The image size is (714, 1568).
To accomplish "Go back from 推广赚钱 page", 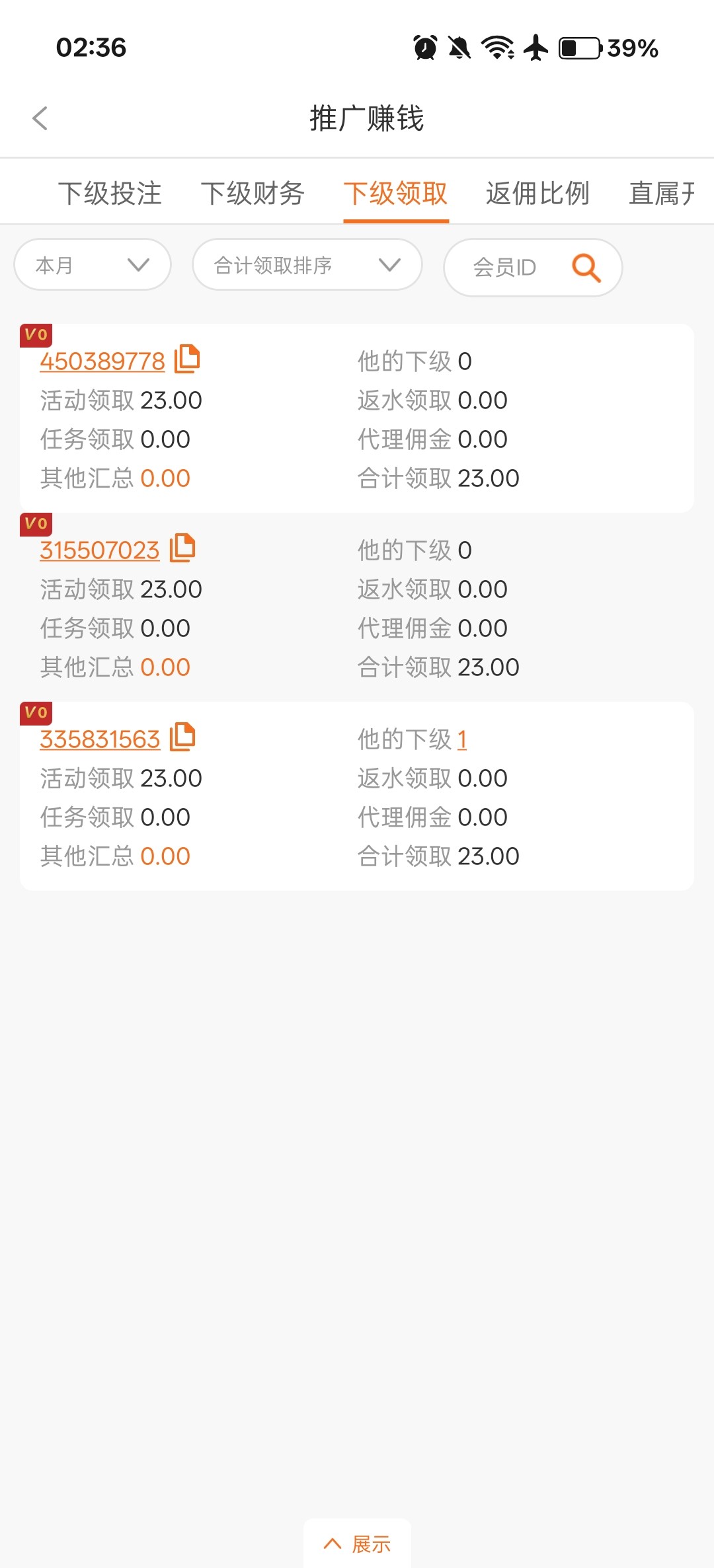I will point(40,119).
